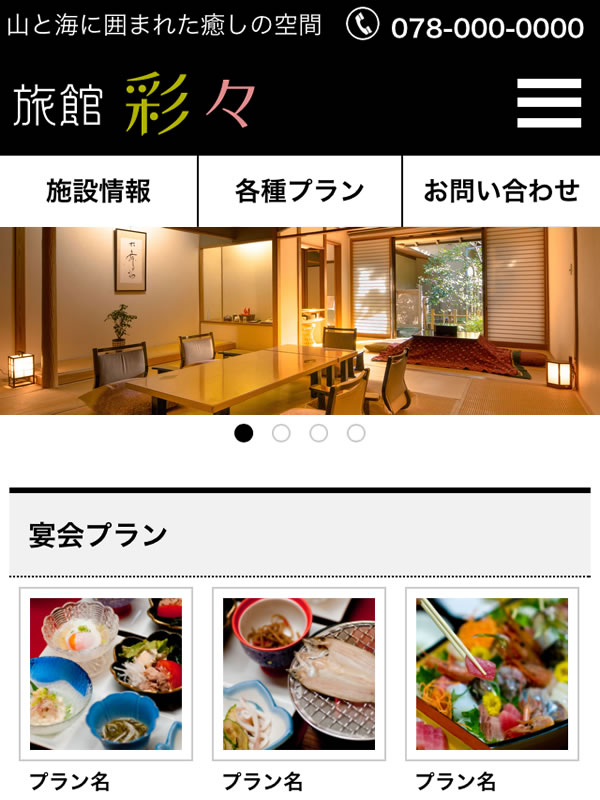
Task: Open the hamburger menu
Action: [549, 103]
